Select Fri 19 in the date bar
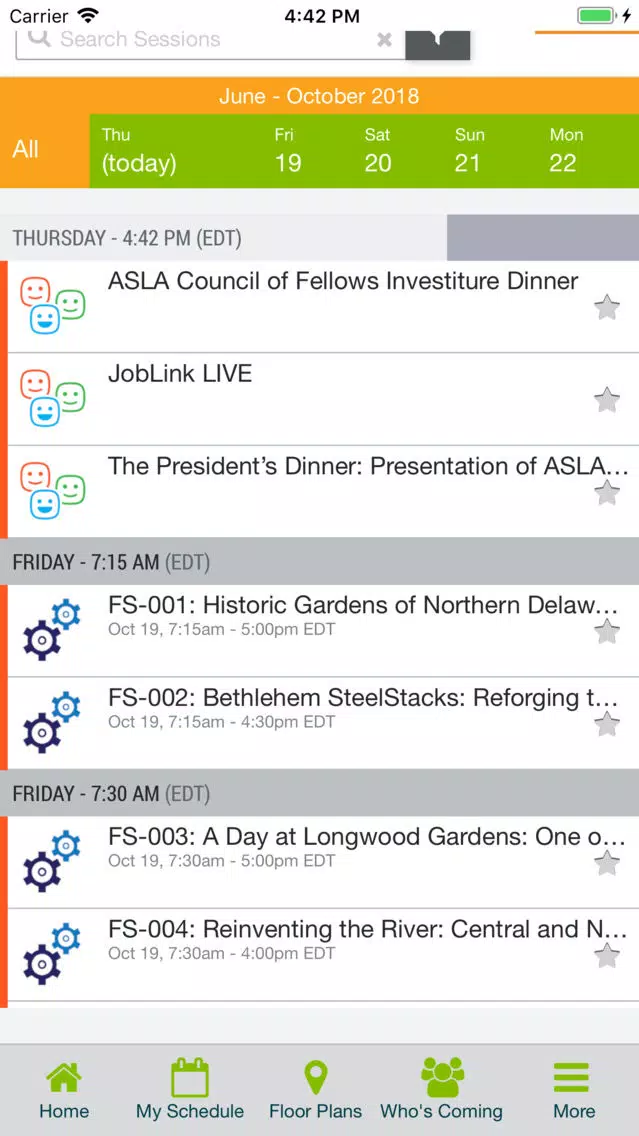The width and height of the screenshot is (639, 1136). coord(288,151)
